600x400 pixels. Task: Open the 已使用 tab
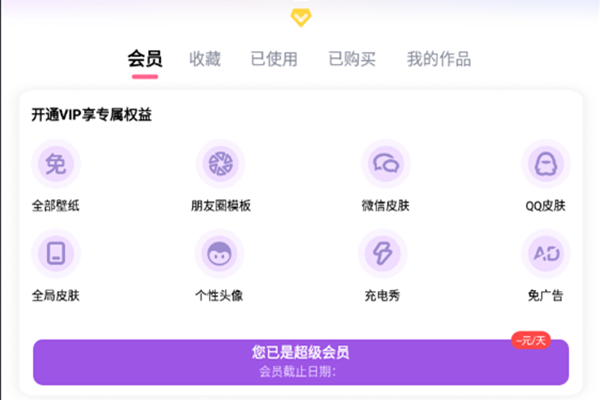coord(273,59)
